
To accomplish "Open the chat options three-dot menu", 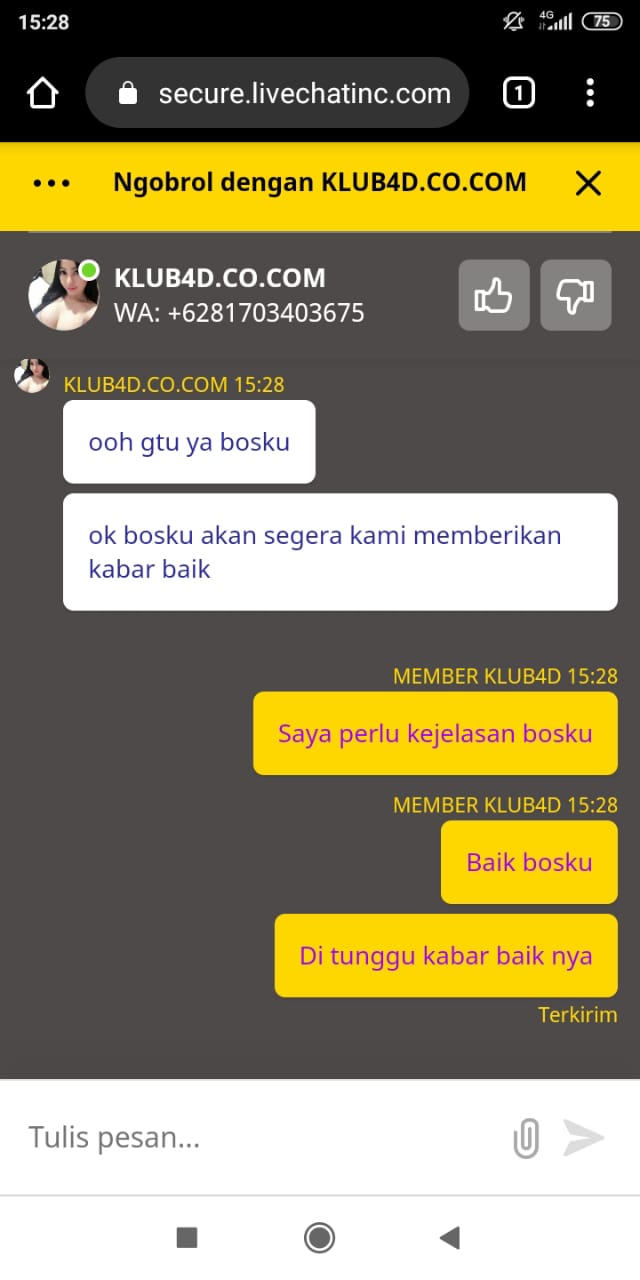I will [52, 184].
